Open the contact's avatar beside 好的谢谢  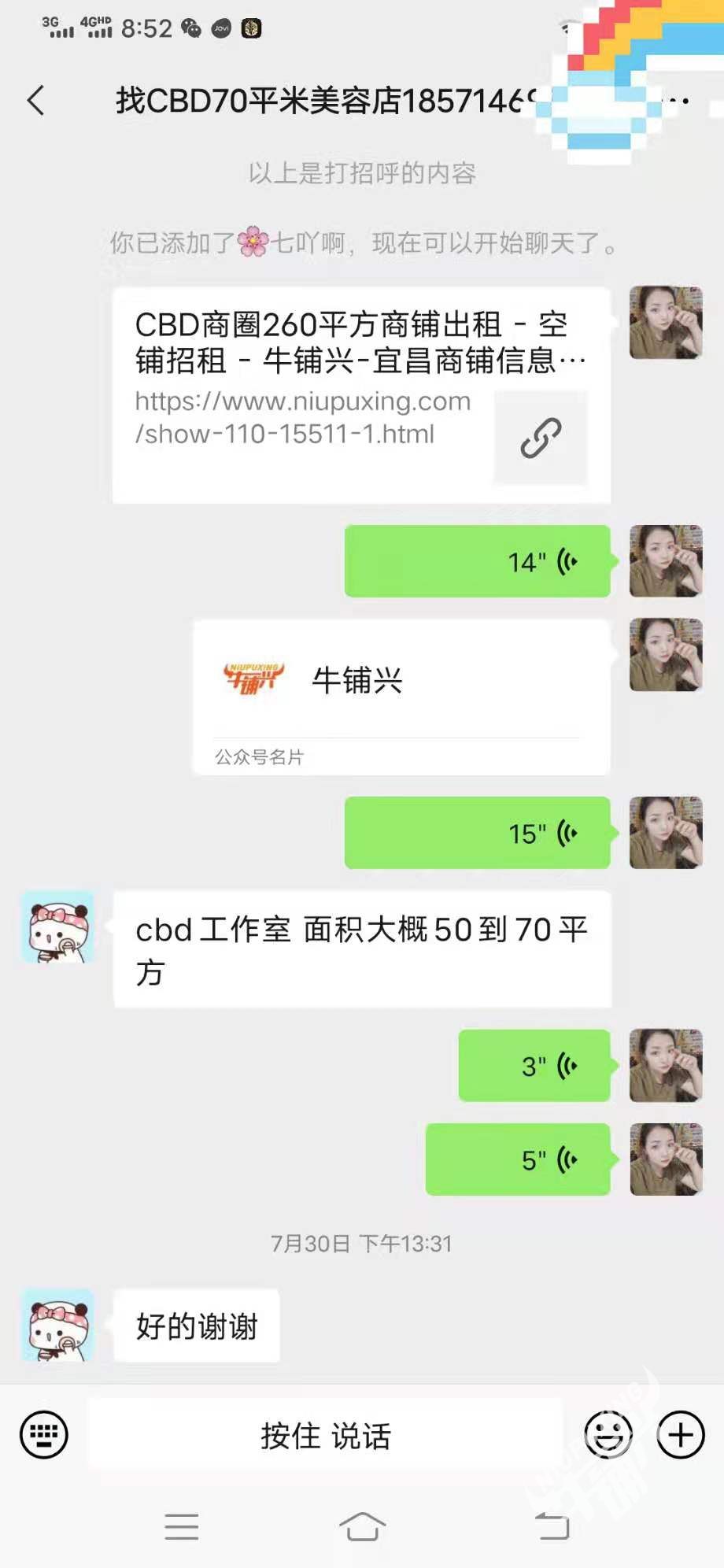58,1325
